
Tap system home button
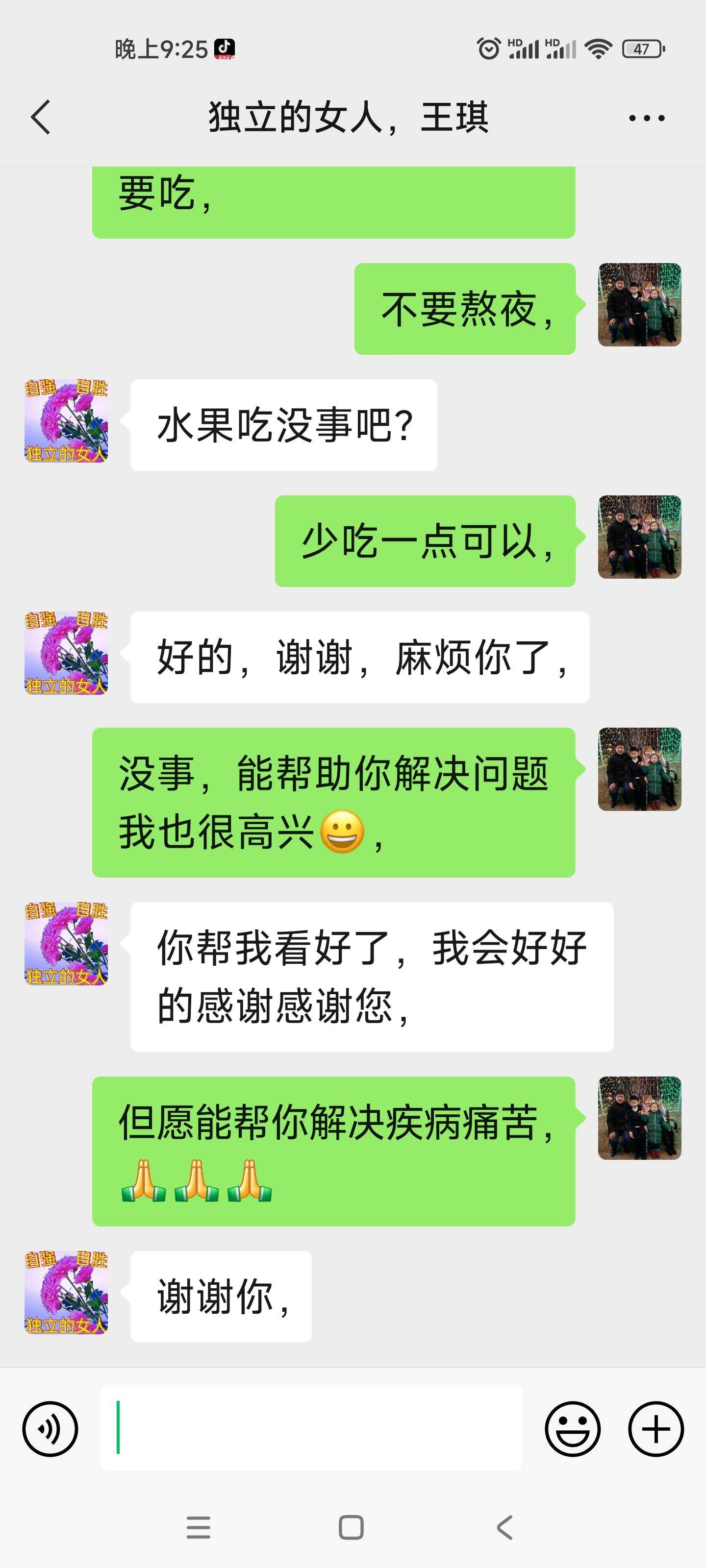click(x=351, y=1527)
